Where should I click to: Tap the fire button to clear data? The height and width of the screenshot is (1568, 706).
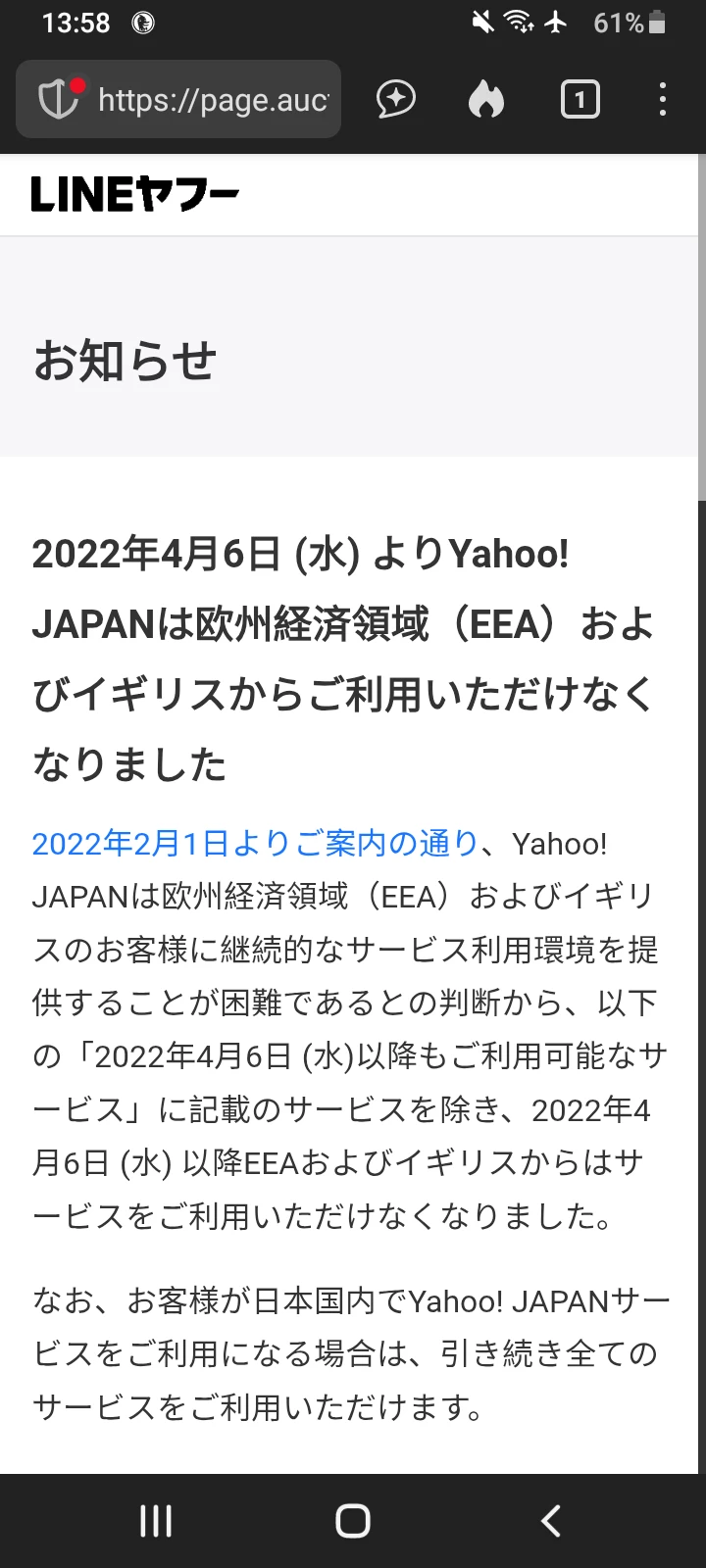tap(486, 100)
